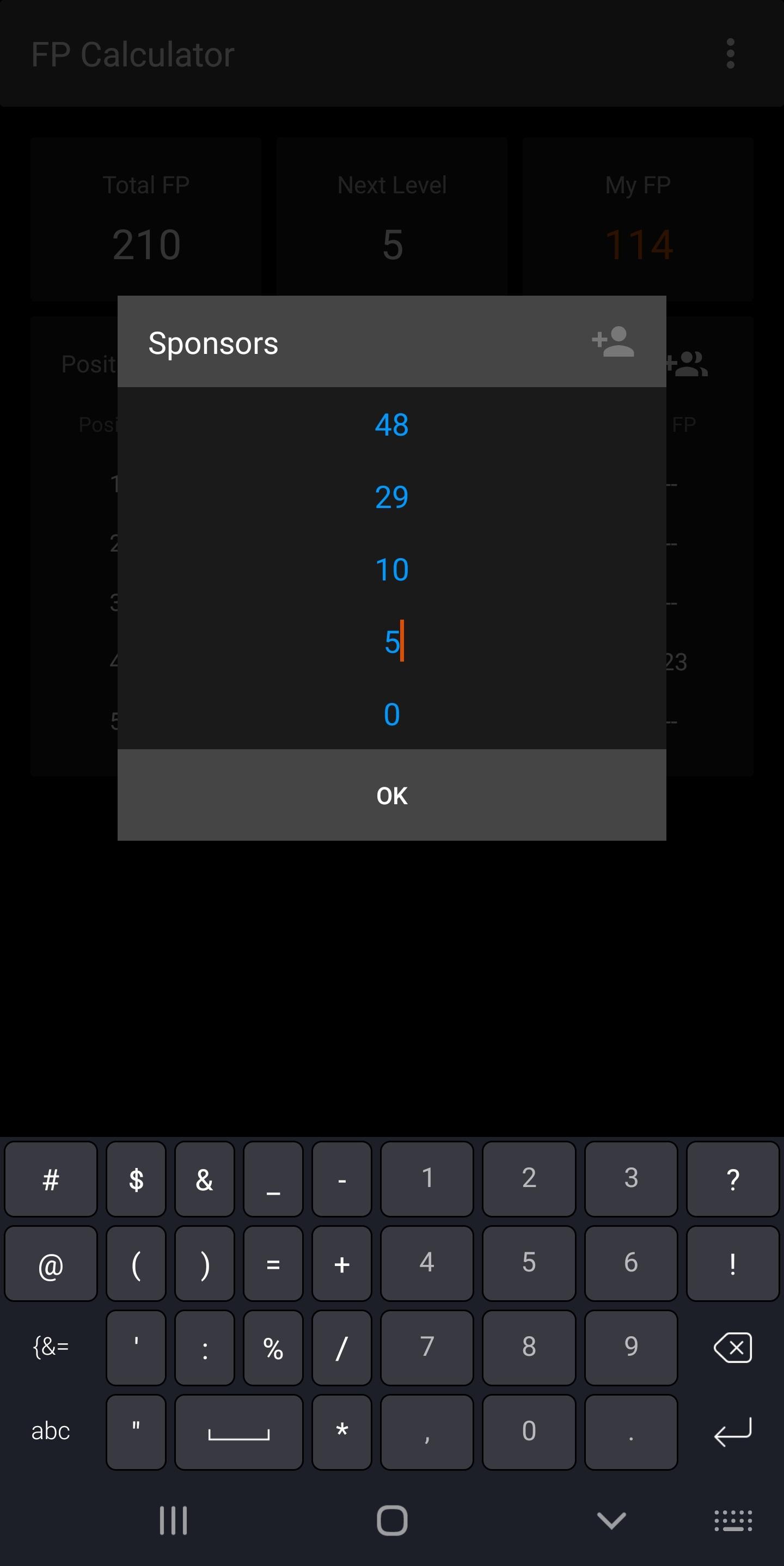Switch the keyboard to abc letters
784x1566 pixels.
(51, 1431)
